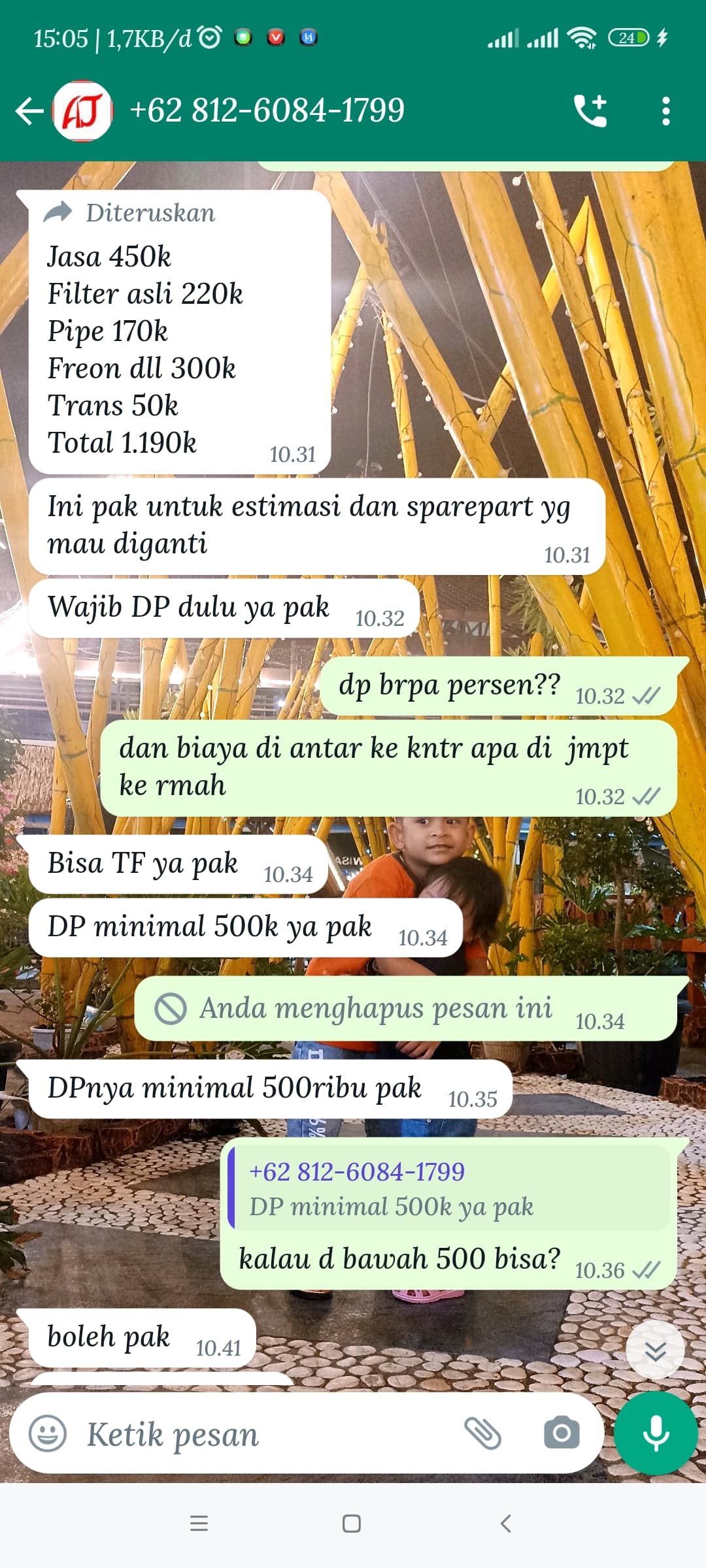706x1568 pixels.
Task: Start a call with this contact
Action: (x=590, y=110)
